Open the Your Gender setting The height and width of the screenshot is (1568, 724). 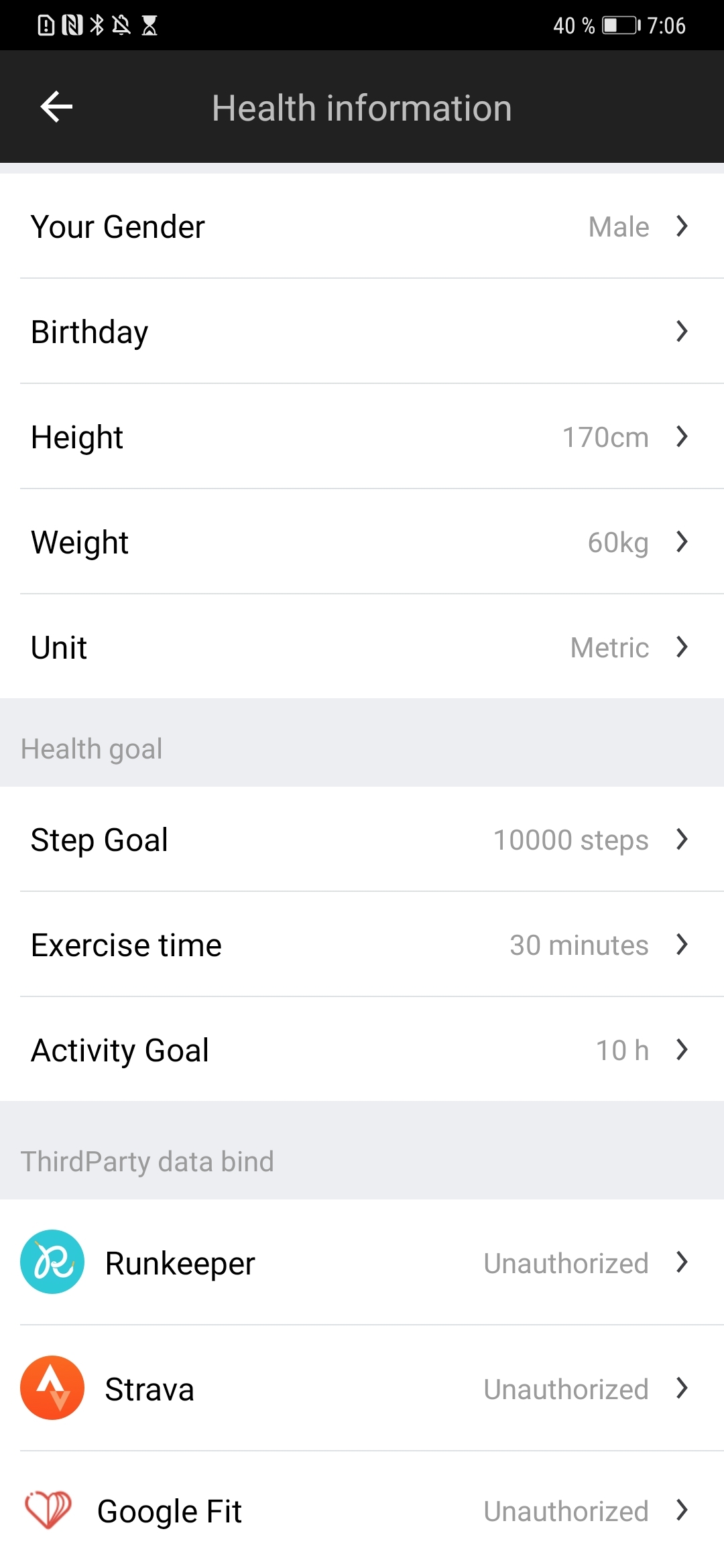[x=362, y=226]
